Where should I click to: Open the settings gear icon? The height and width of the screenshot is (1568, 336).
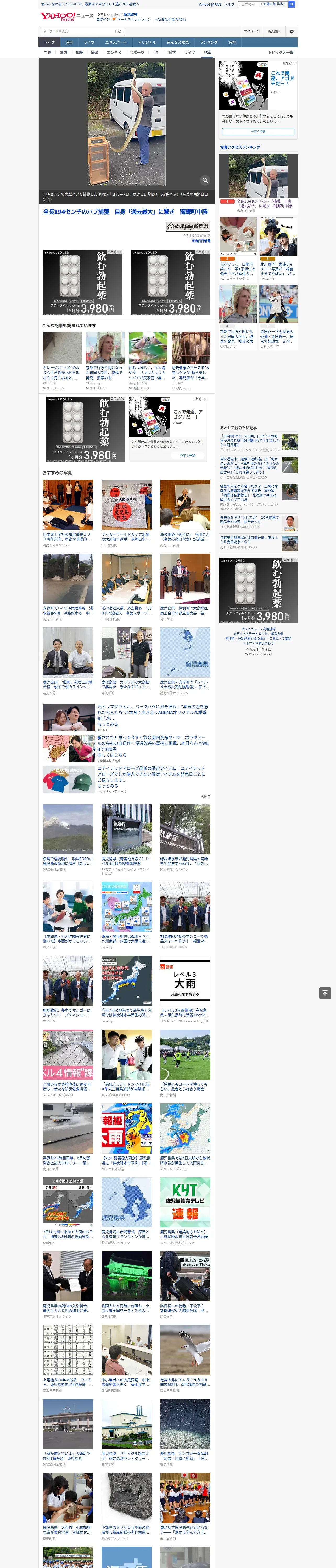pyautogui.click(x=291, y=31)
